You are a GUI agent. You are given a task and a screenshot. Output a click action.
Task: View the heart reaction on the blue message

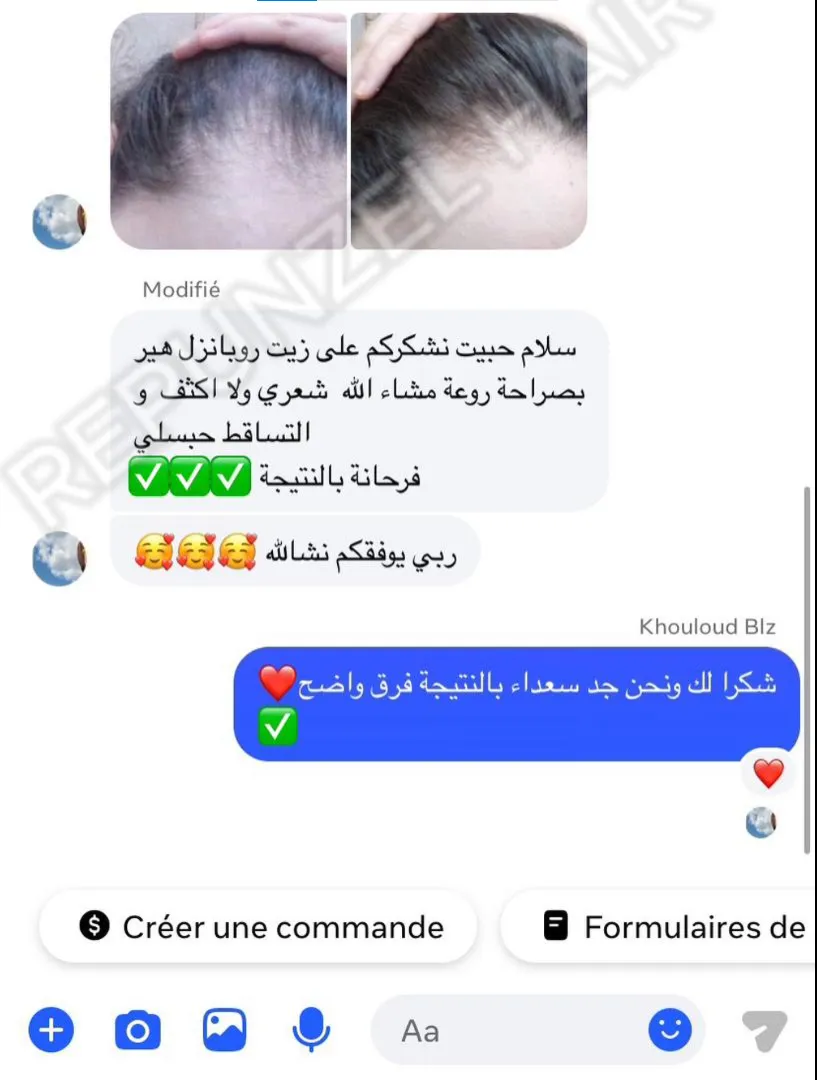pos(768,773)
